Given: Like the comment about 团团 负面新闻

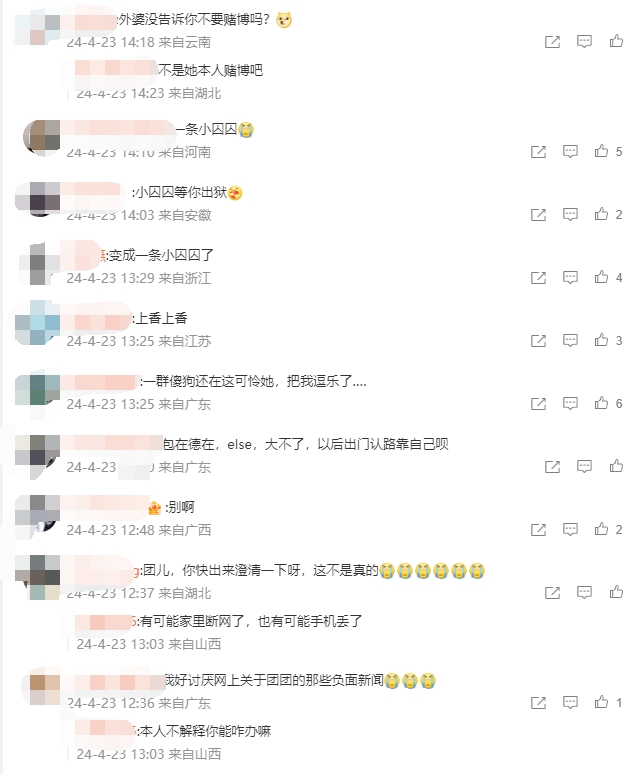Looking at the screenshot, I should pos(601,702).
